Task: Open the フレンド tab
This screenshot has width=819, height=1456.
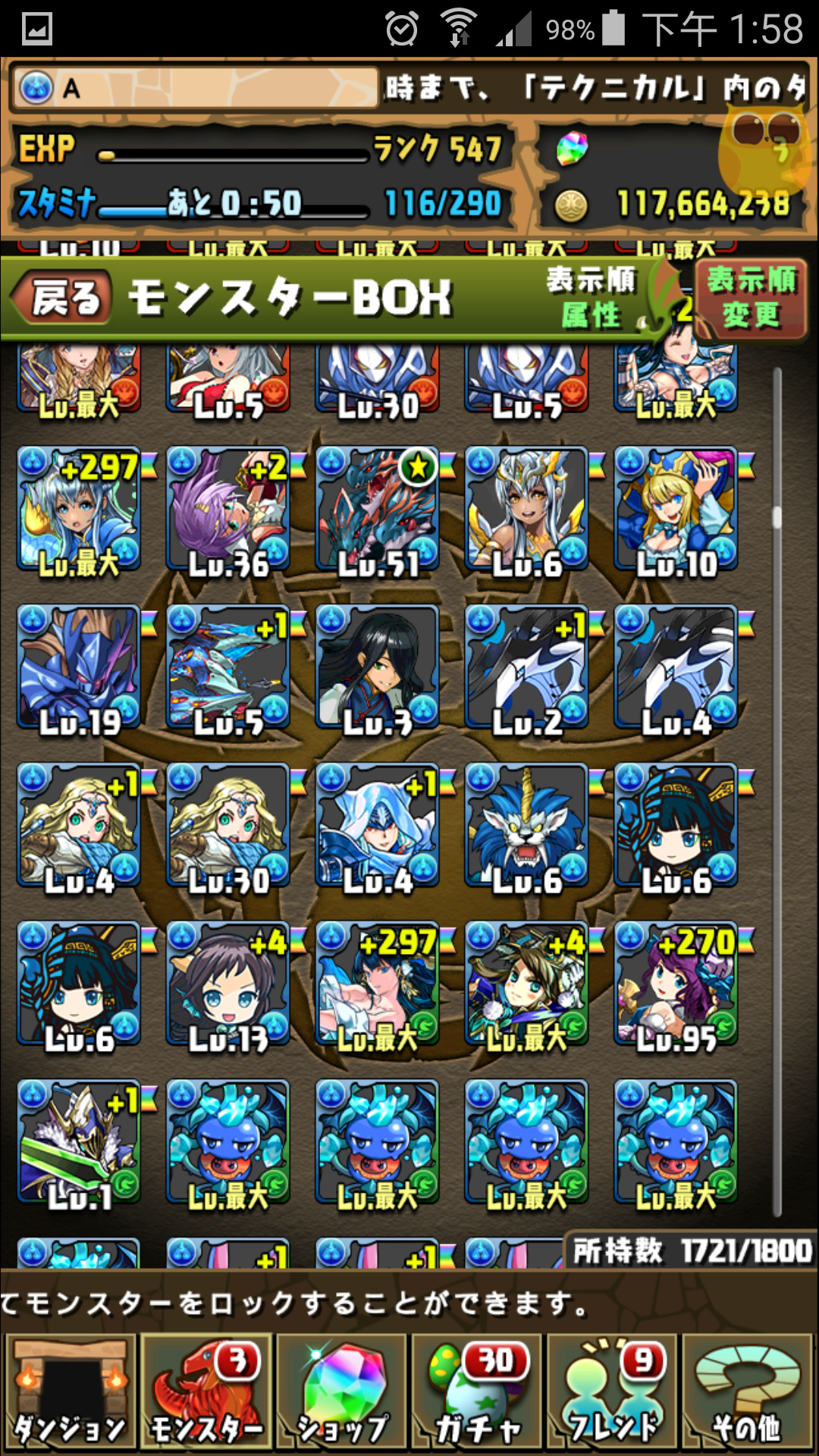Action: click(613, 1392)
